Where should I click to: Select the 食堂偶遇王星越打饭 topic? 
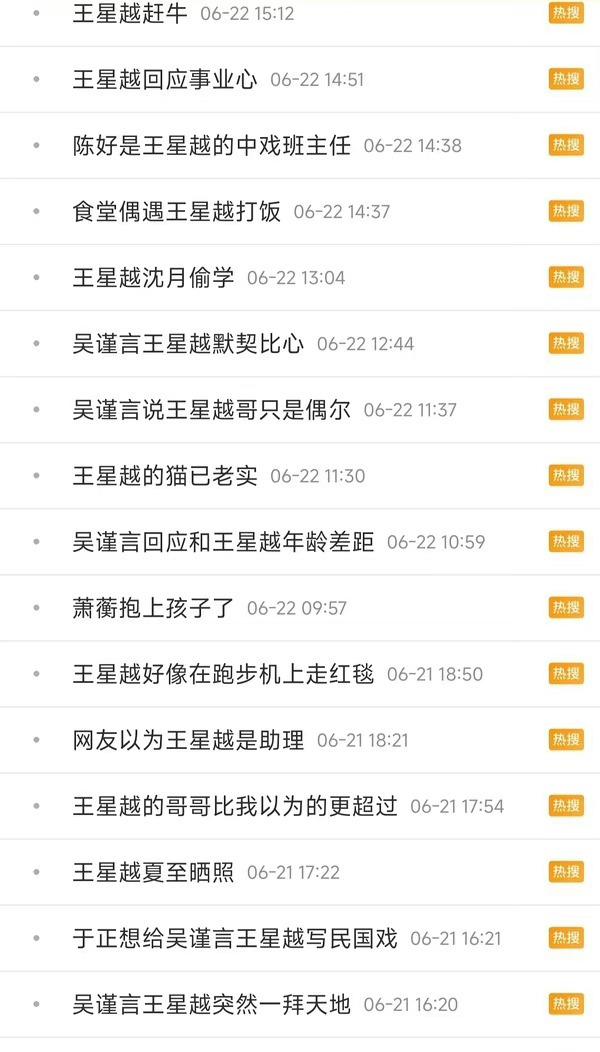[x=176, y=212]
